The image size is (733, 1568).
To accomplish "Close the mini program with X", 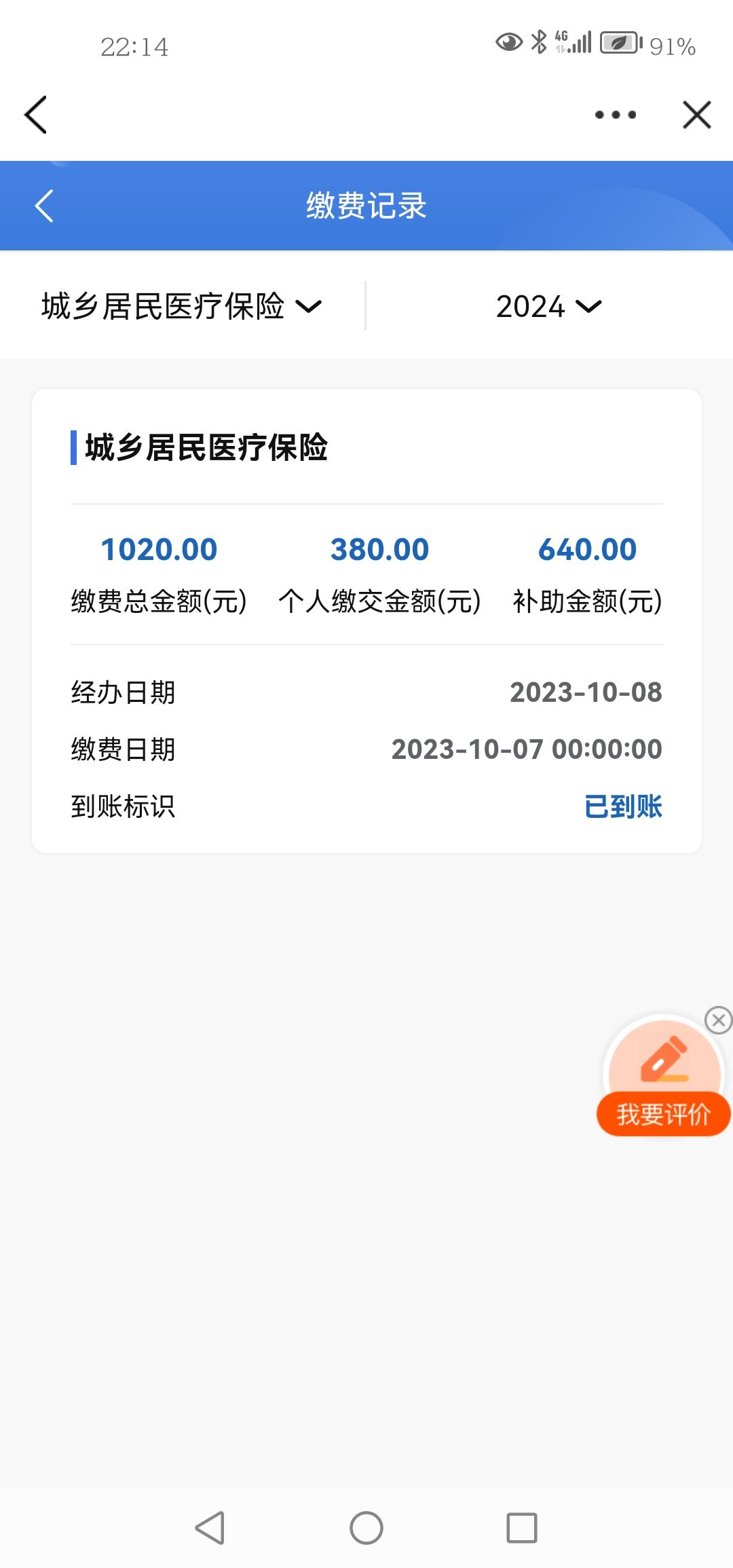I will (x=696, y=115).
